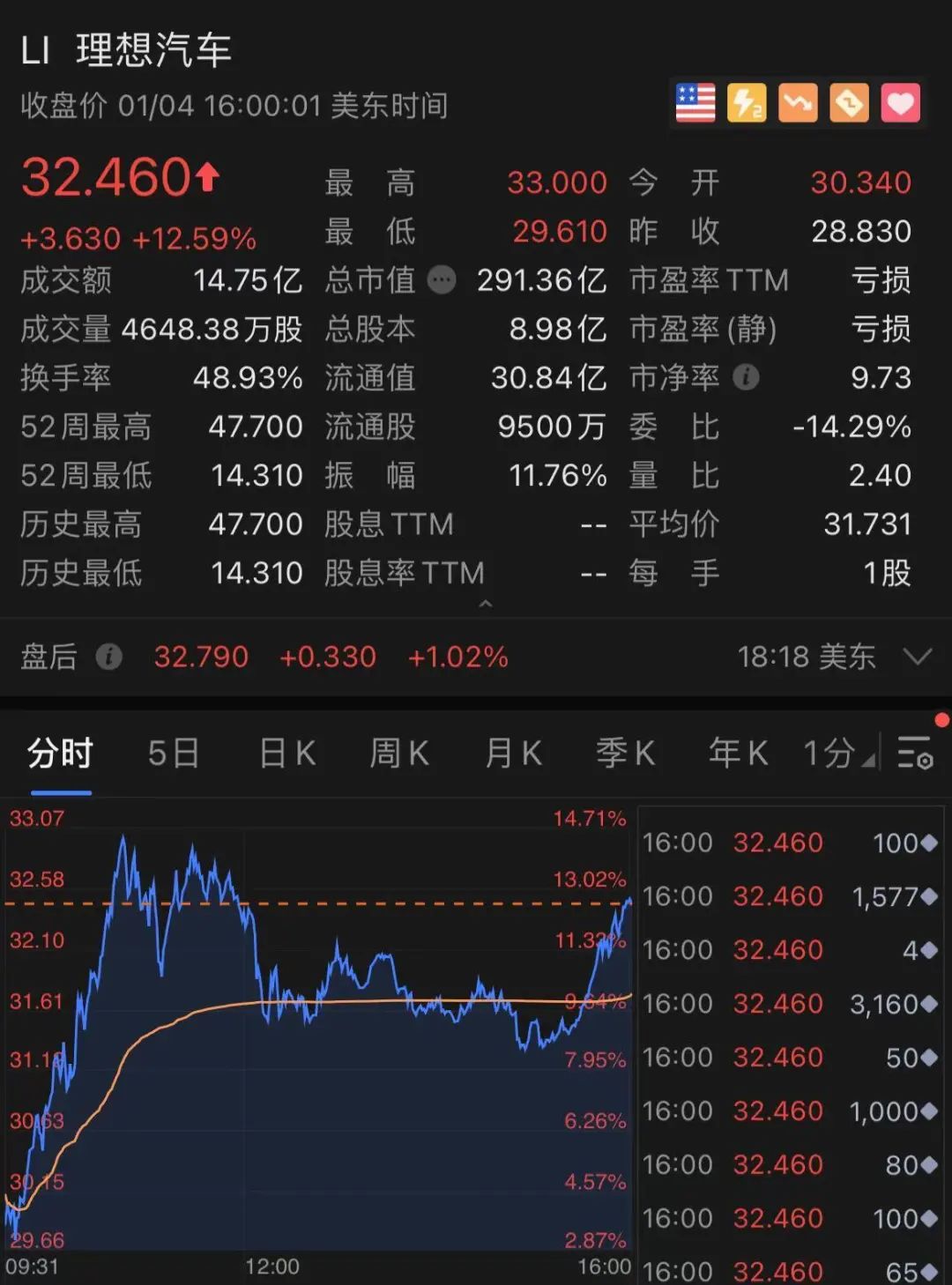Select the 日K chart tab
This screenshot has height=1285, width=952.
pos(287,754)
